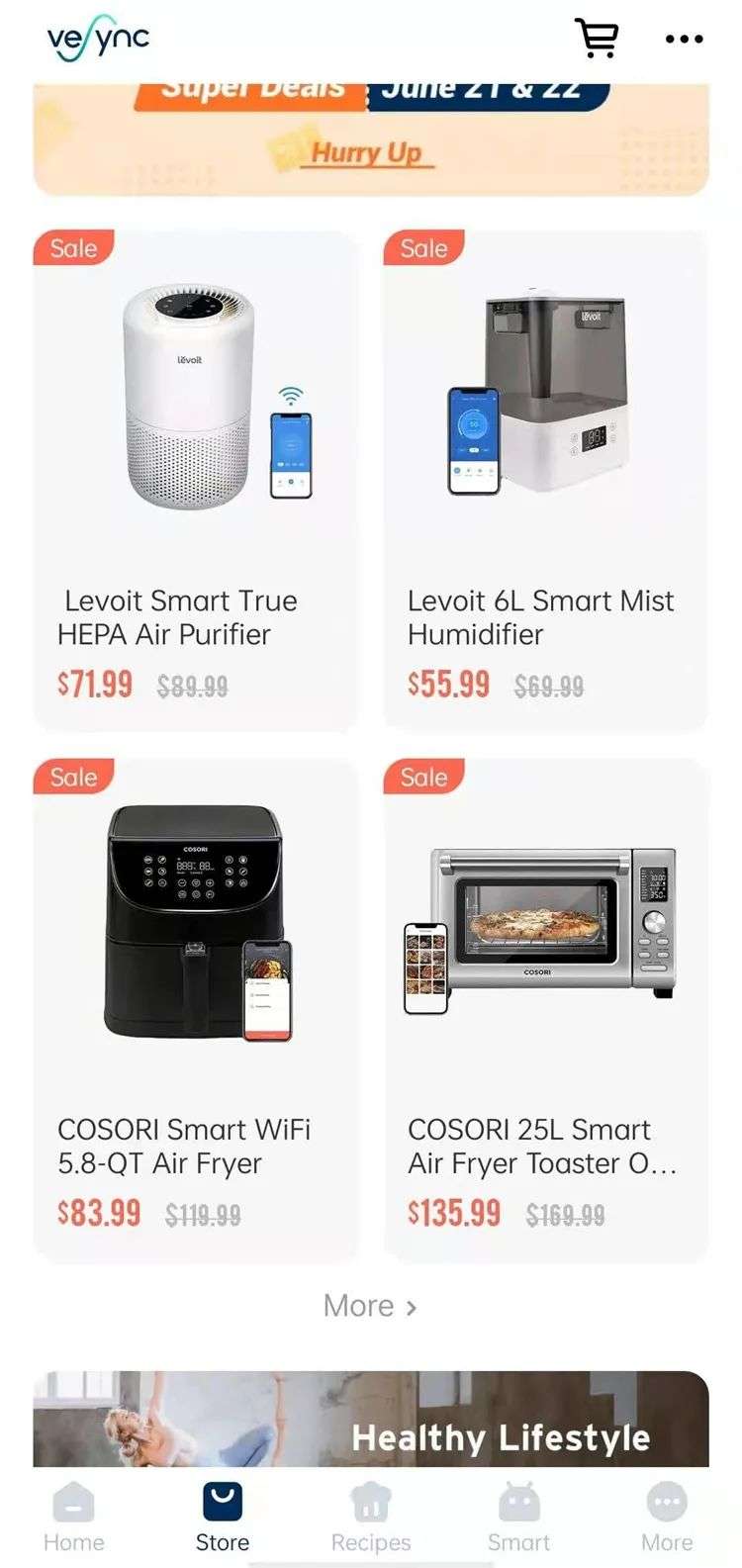Switch to the Smart tab
742x1568 pixels.
(x=518, y=1518)
